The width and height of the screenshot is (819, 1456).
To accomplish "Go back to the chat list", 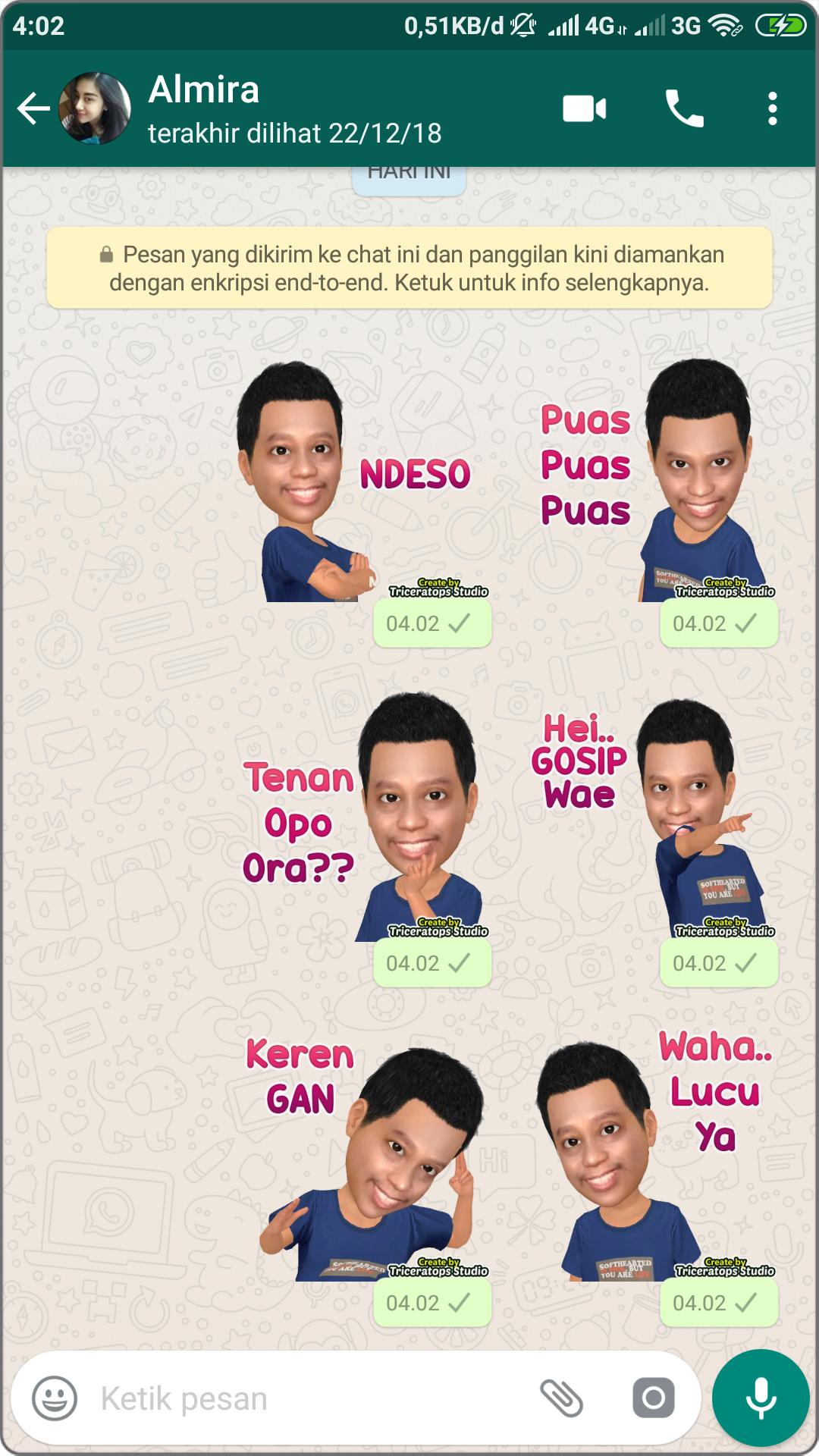I will (x=33, y=108).
